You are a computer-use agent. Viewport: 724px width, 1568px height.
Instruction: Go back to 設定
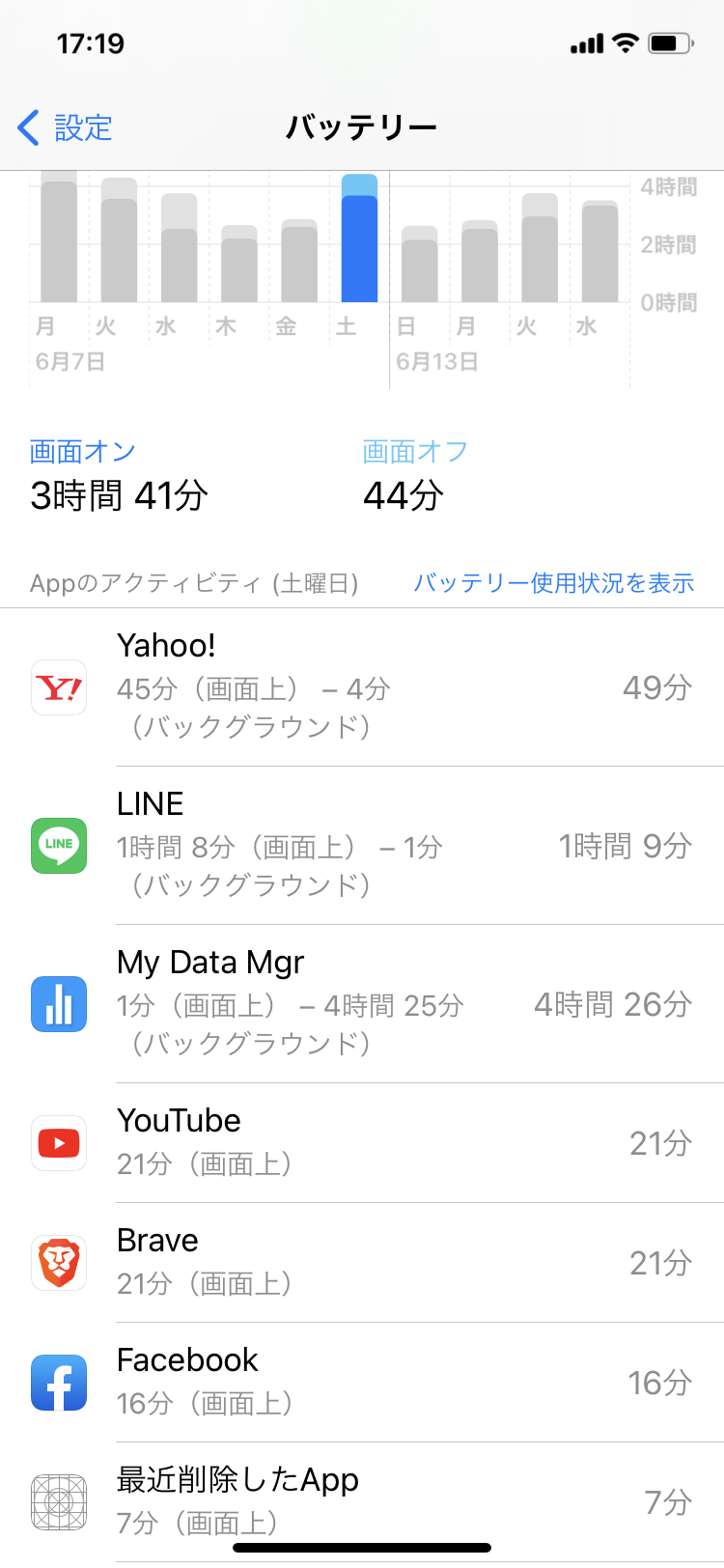point(66,127)
